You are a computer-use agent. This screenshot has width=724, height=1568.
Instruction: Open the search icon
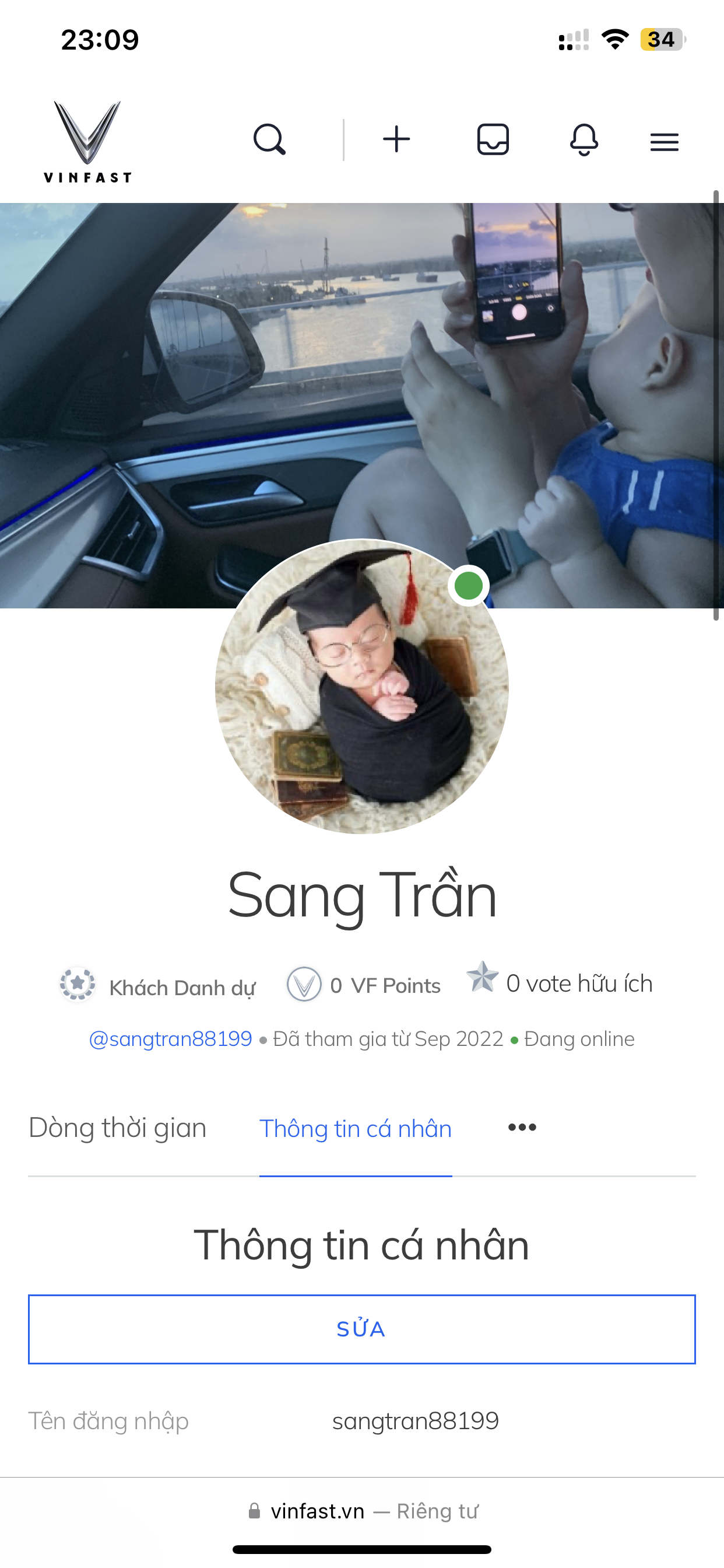[269, 140]
